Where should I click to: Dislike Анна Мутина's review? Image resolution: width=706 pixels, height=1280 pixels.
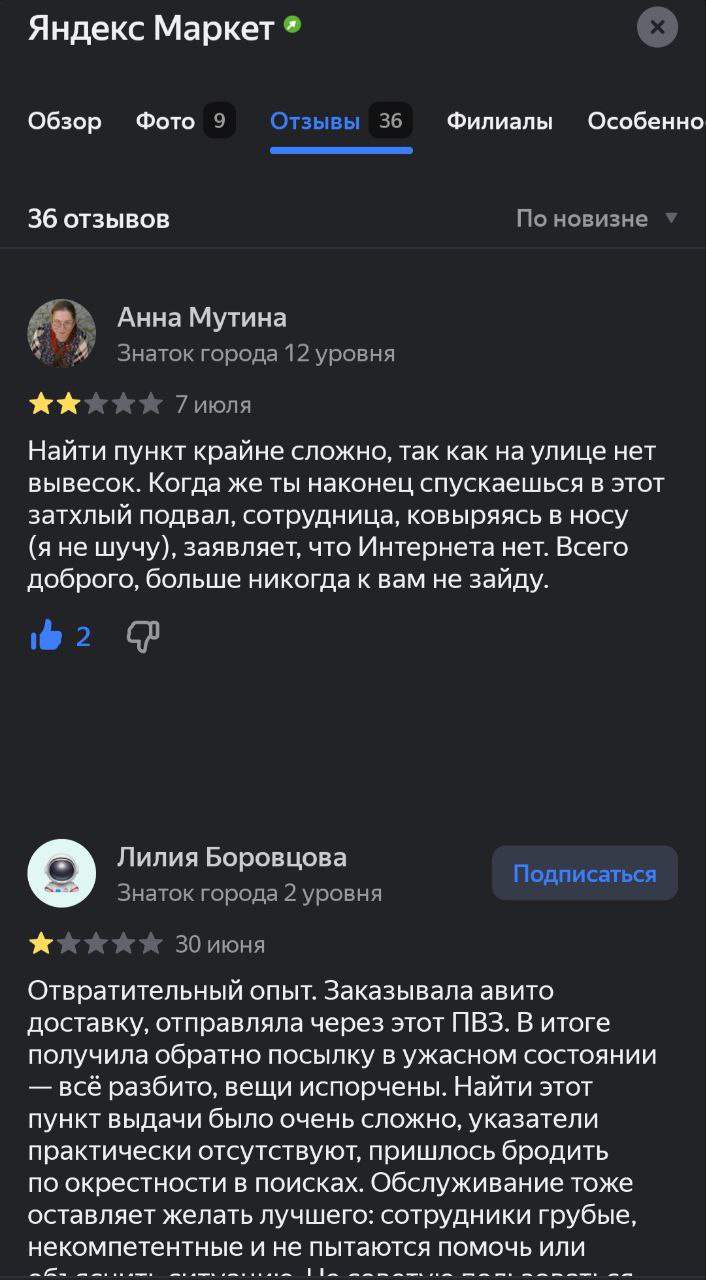tap(143, 636)
